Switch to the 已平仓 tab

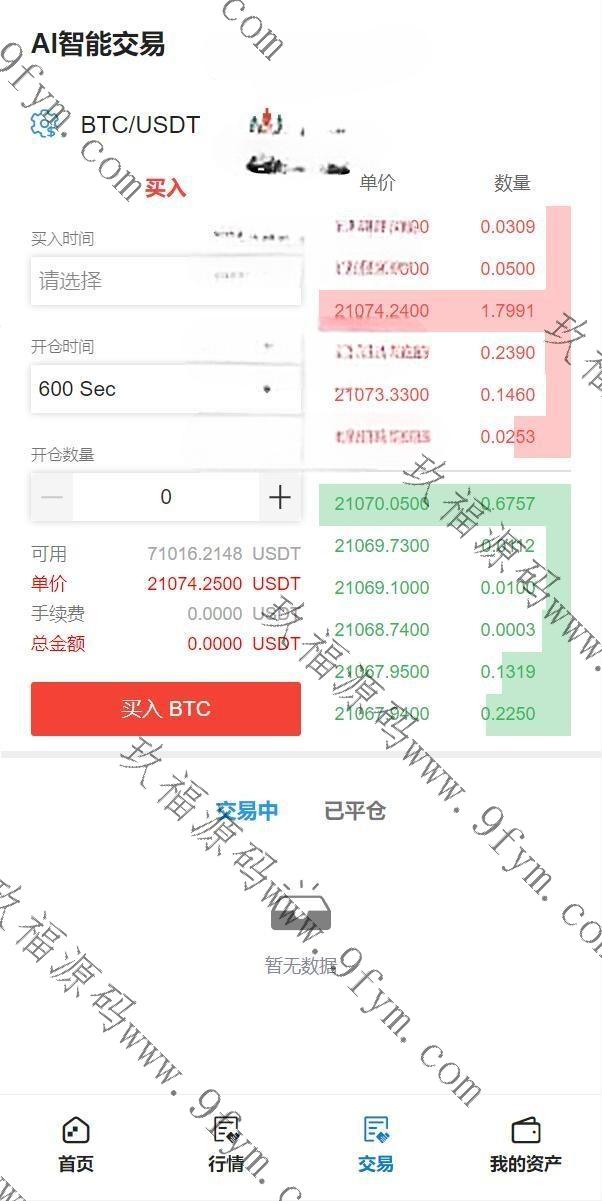(x=355, y=811)
